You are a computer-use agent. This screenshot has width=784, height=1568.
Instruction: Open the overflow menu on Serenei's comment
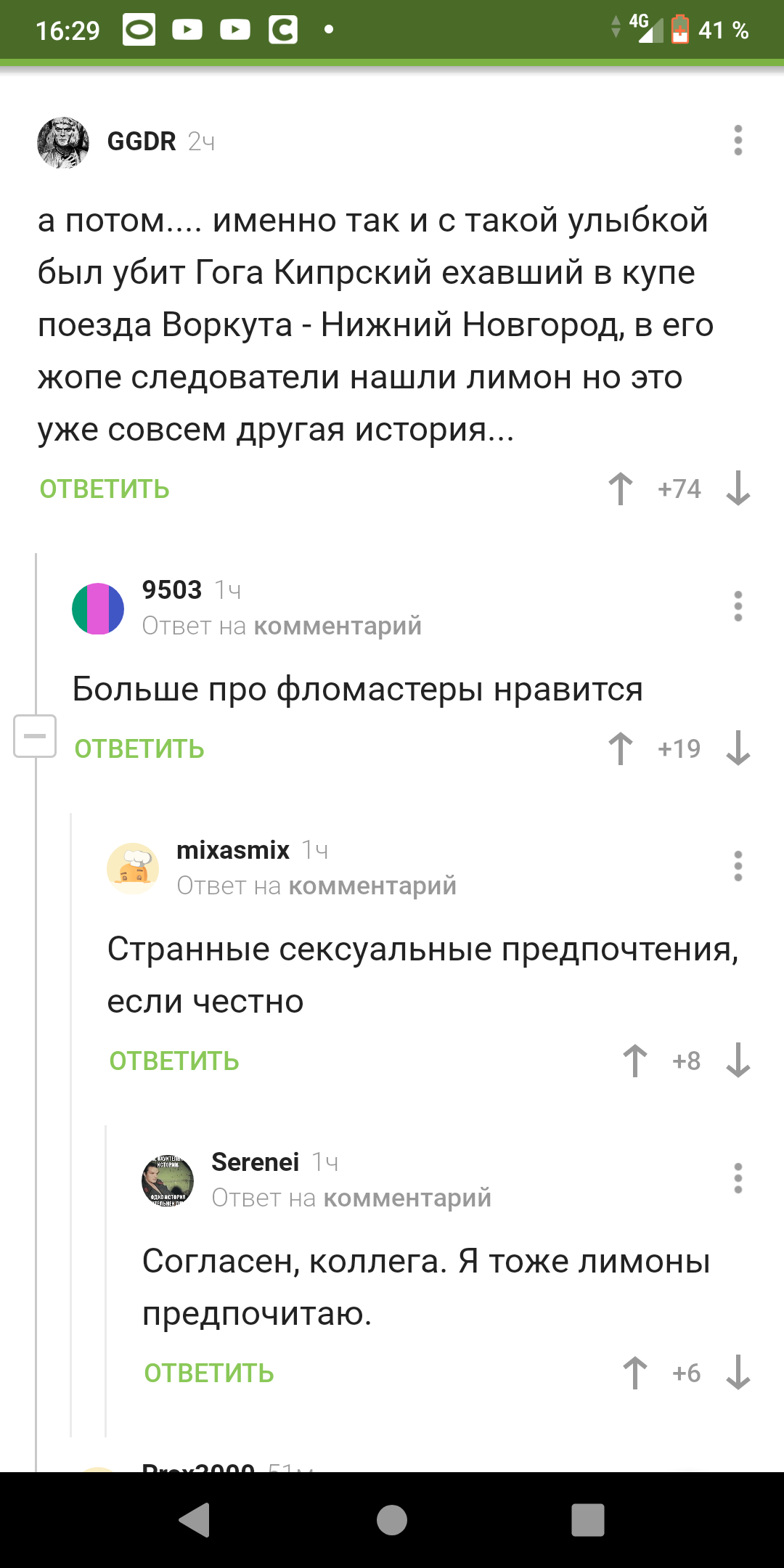click(738, 1178)
